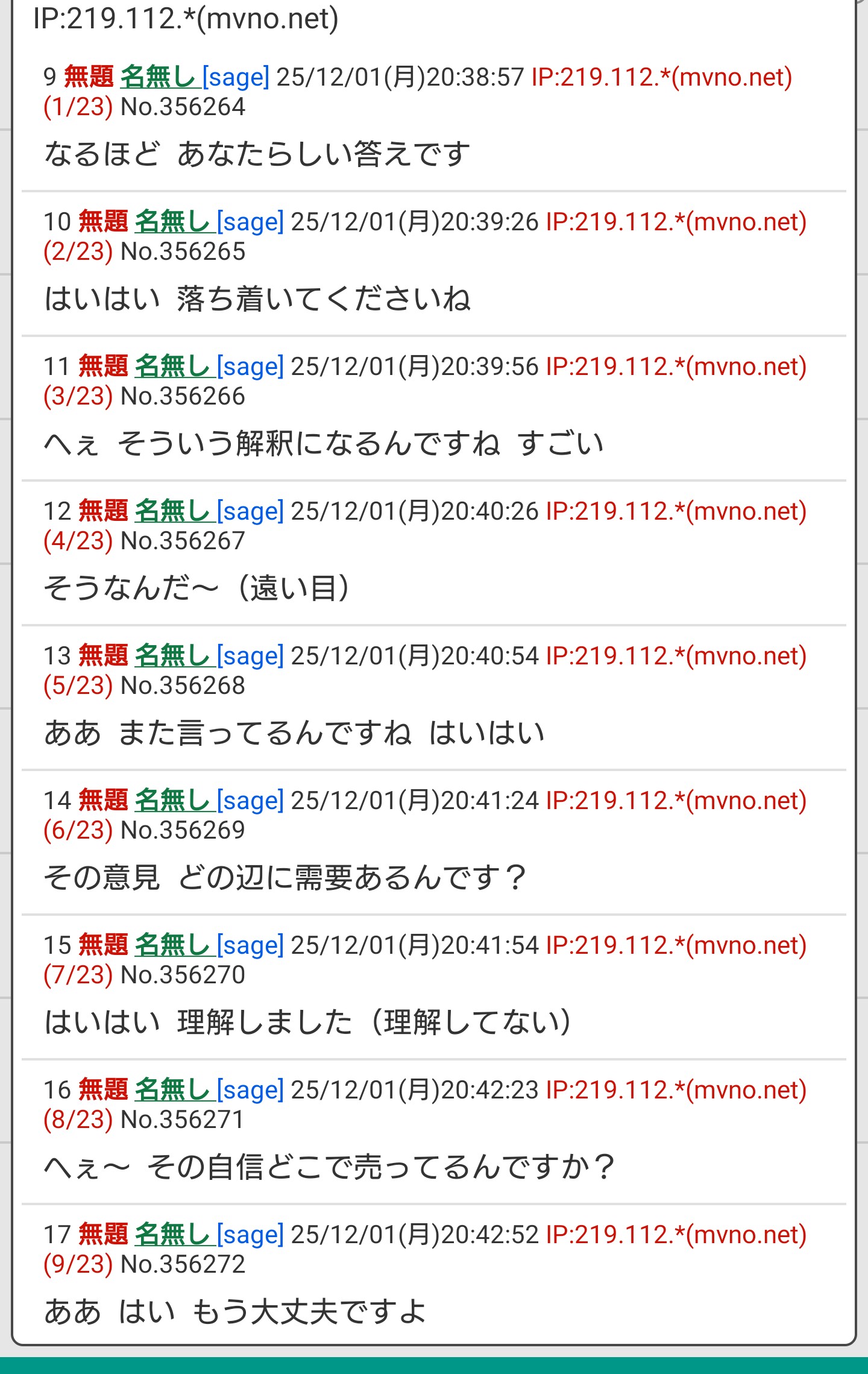Tap the IP link in post 17
Viewport: 868px width, 1374px height.
click(676, 1235)
